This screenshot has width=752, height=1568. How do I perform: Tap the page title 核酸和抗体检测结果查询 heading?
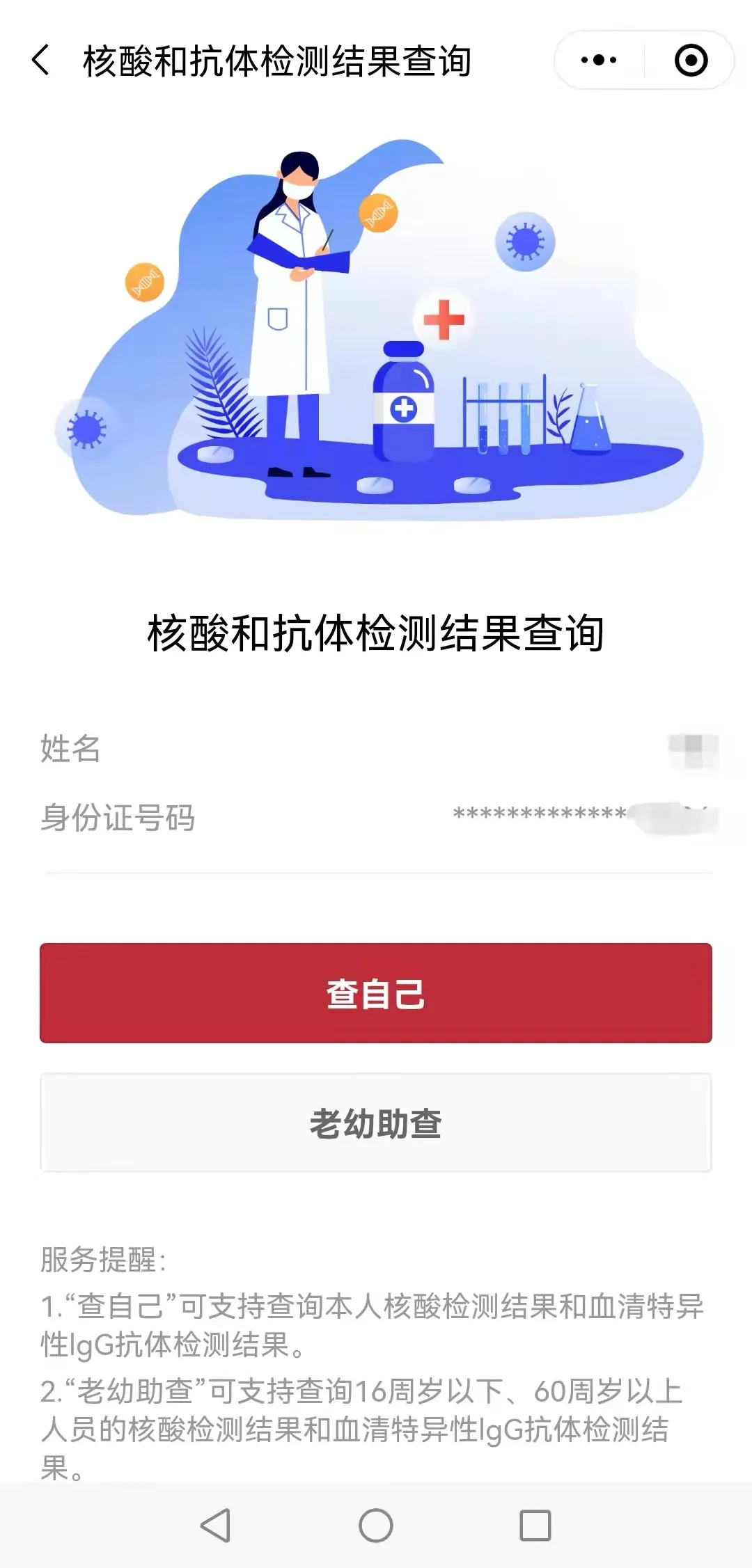click(376, 633)
